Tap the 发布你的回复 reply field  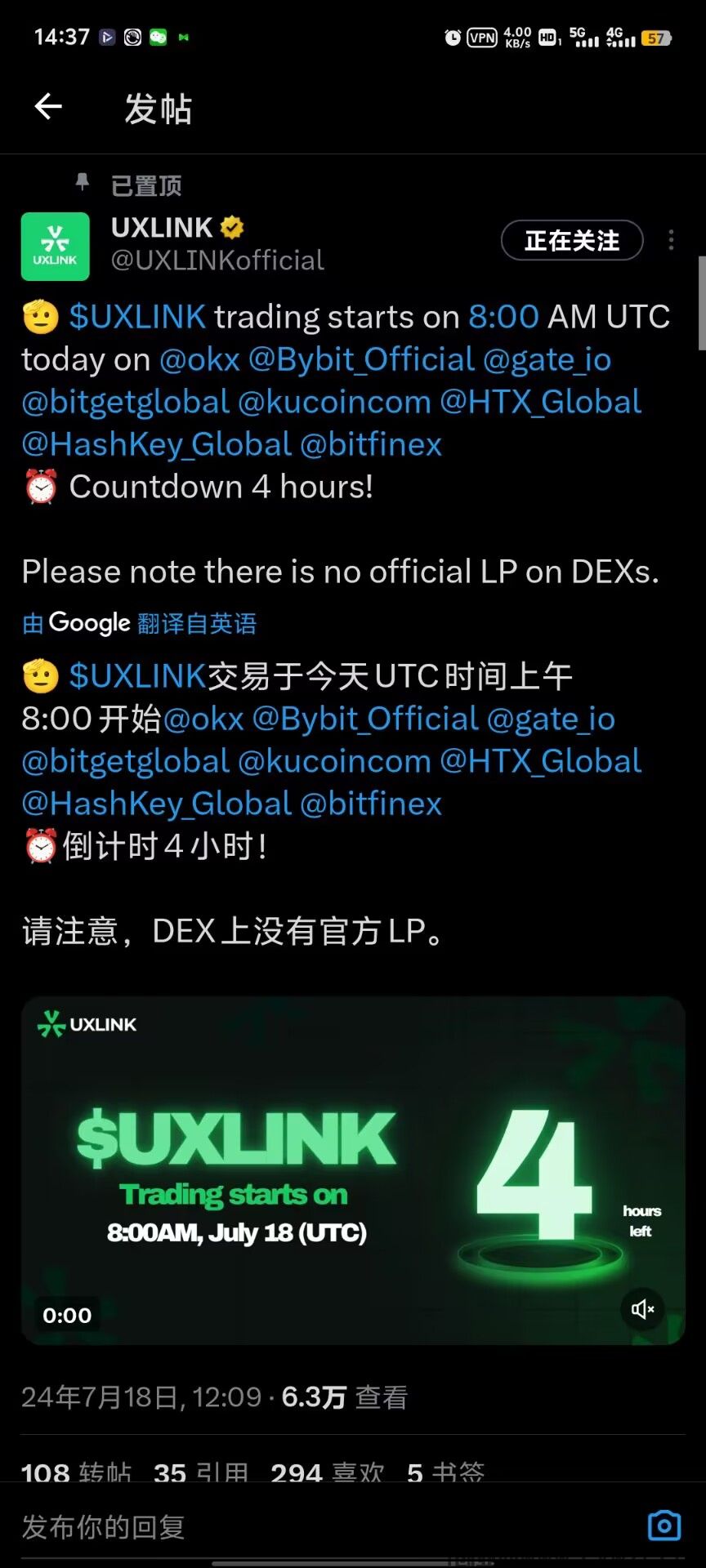[x=245, y=1526]
